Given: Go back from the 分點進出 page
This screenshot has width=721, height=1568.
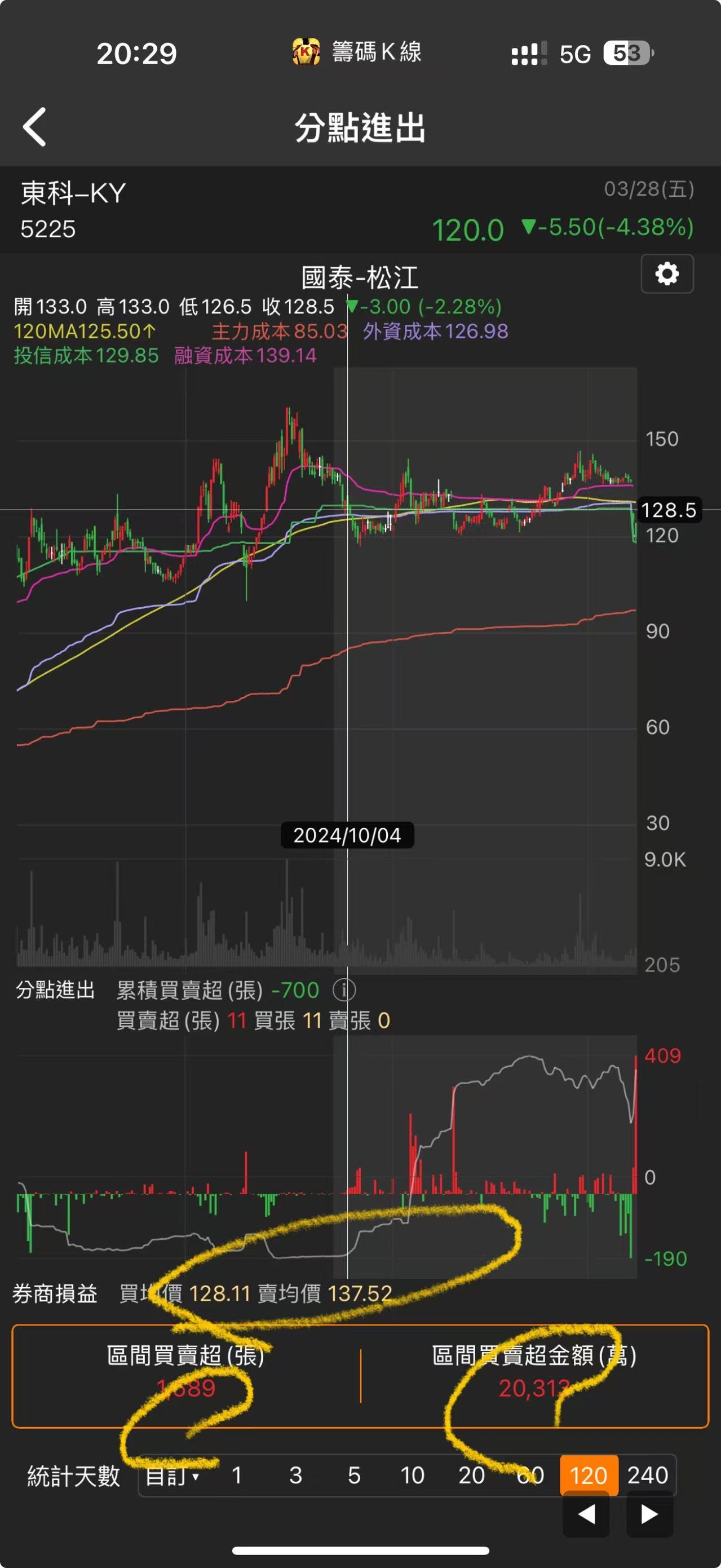Looking at the screenshot, I should (35, 127).
